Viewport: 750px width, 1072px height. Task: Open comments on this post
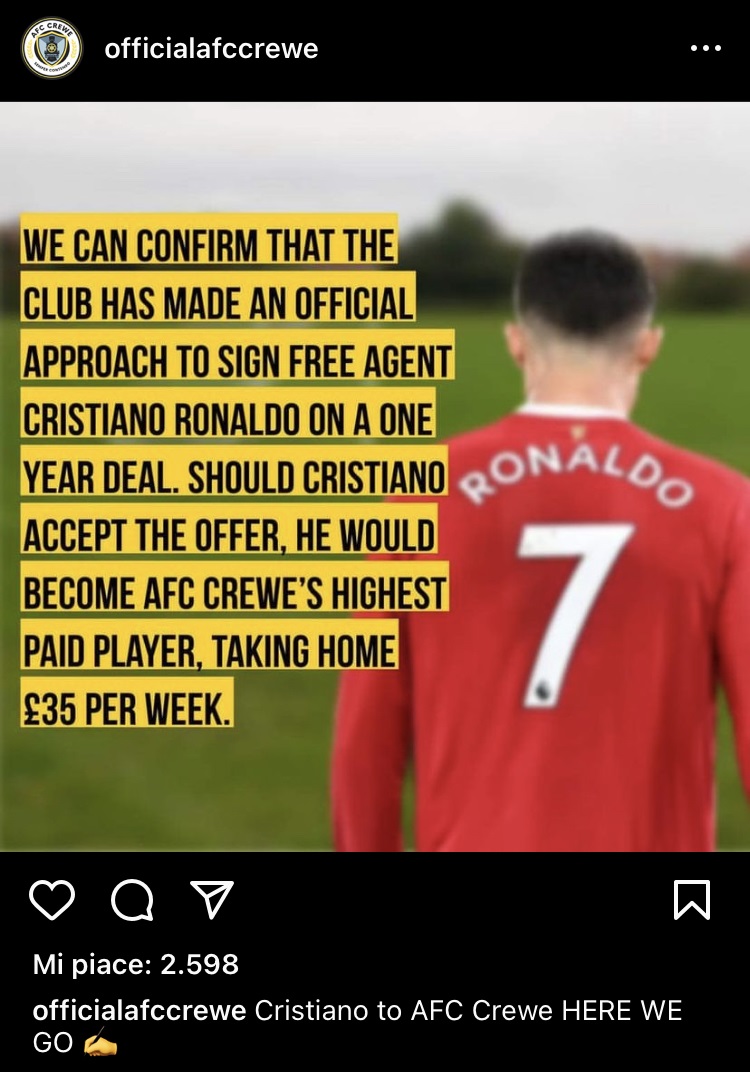pos(132,900)
